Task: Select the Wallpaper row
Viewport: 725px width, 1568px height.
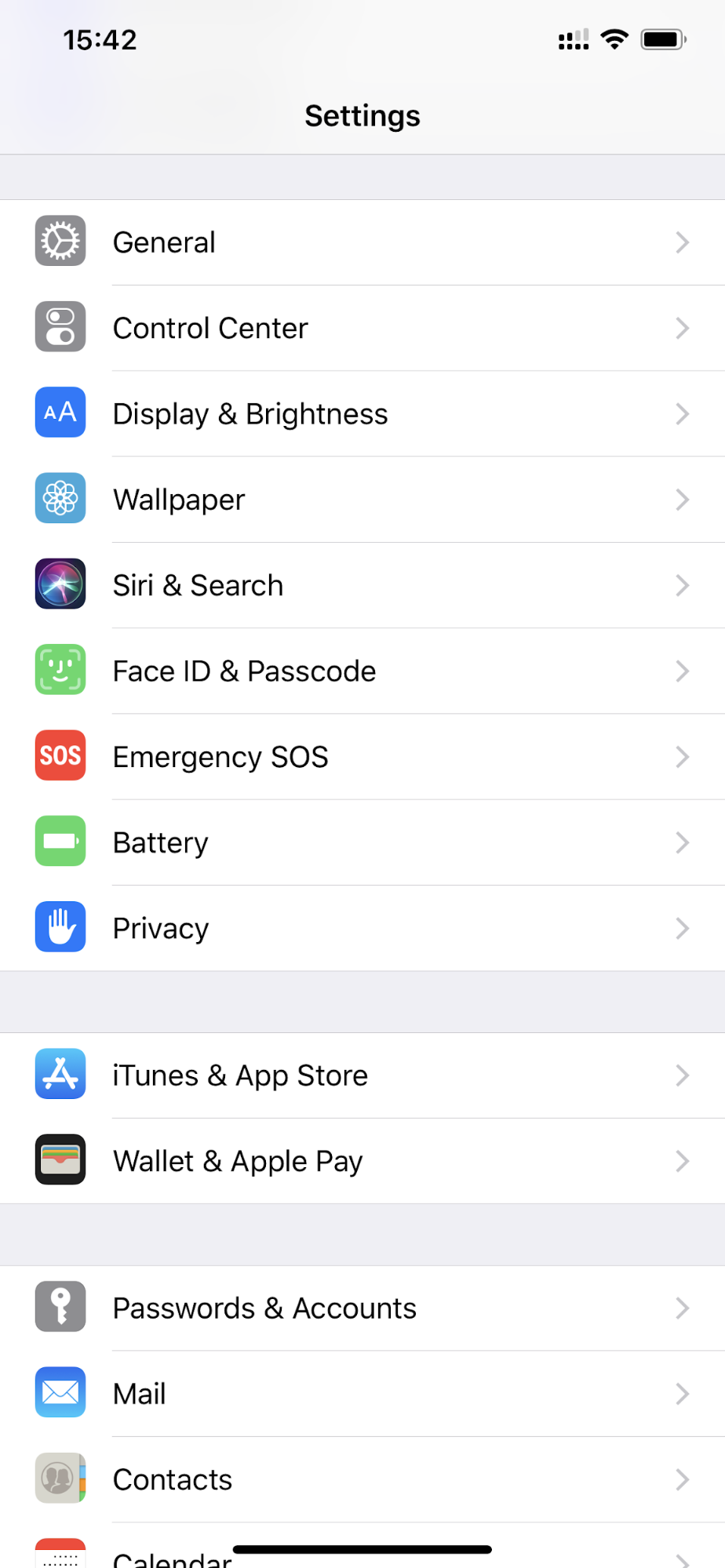Action: pos(362,499)
